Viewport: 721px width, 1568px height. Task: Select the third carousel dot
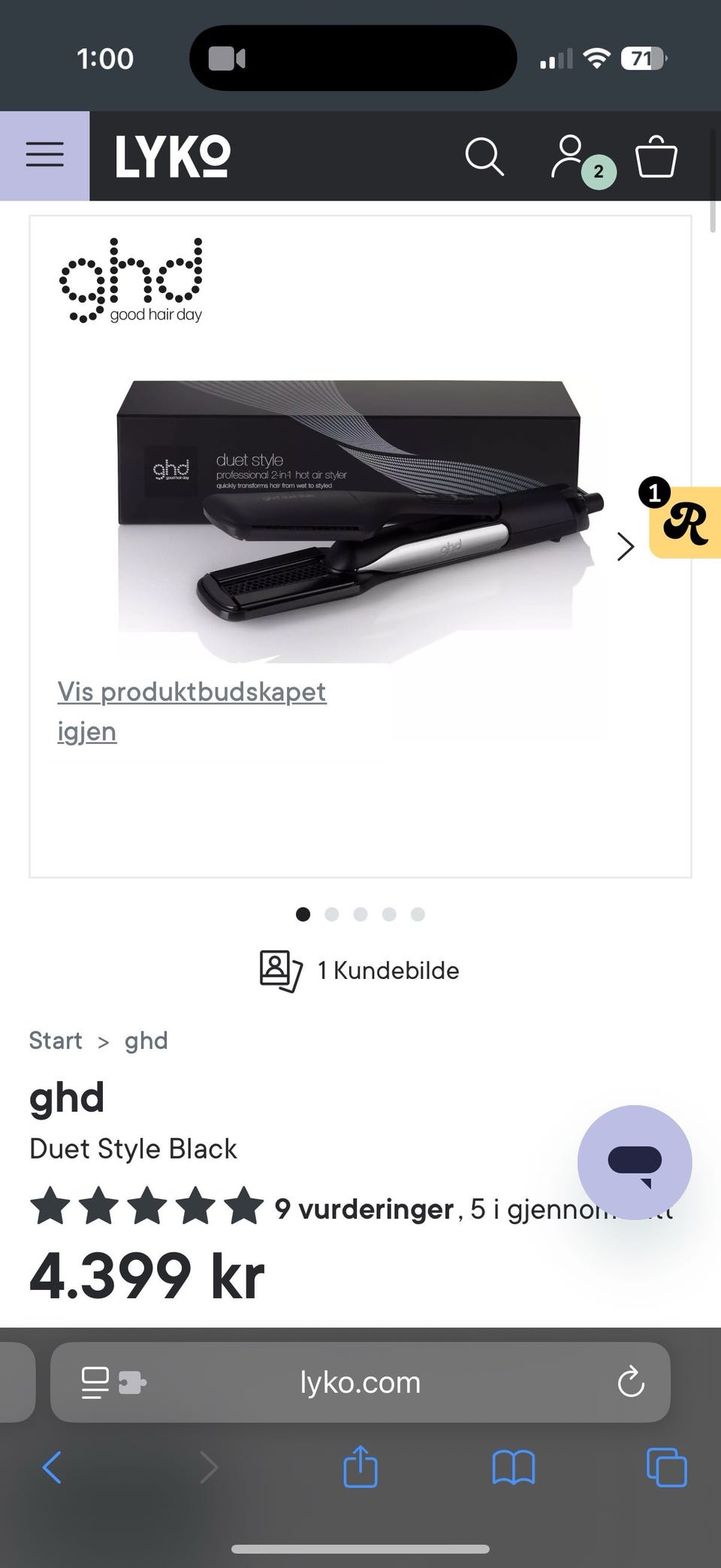pos(360,914)
